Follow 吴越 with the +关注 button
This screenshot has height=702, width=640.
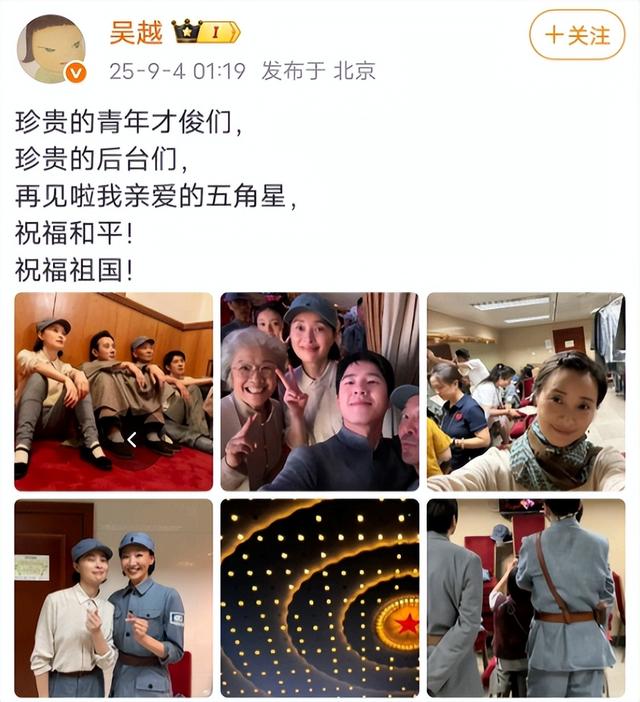pos(577,35)
